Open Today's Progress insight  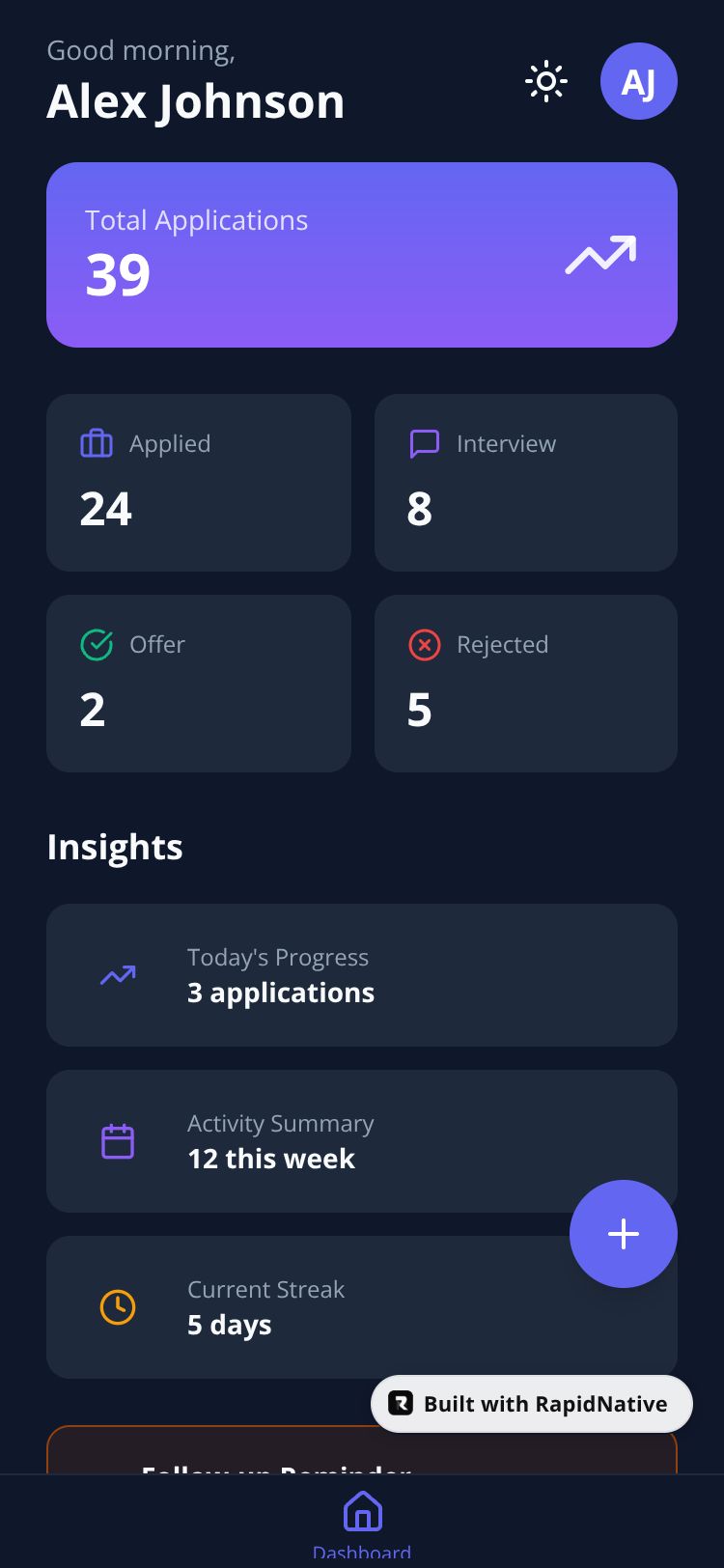(x=361, y=974)
